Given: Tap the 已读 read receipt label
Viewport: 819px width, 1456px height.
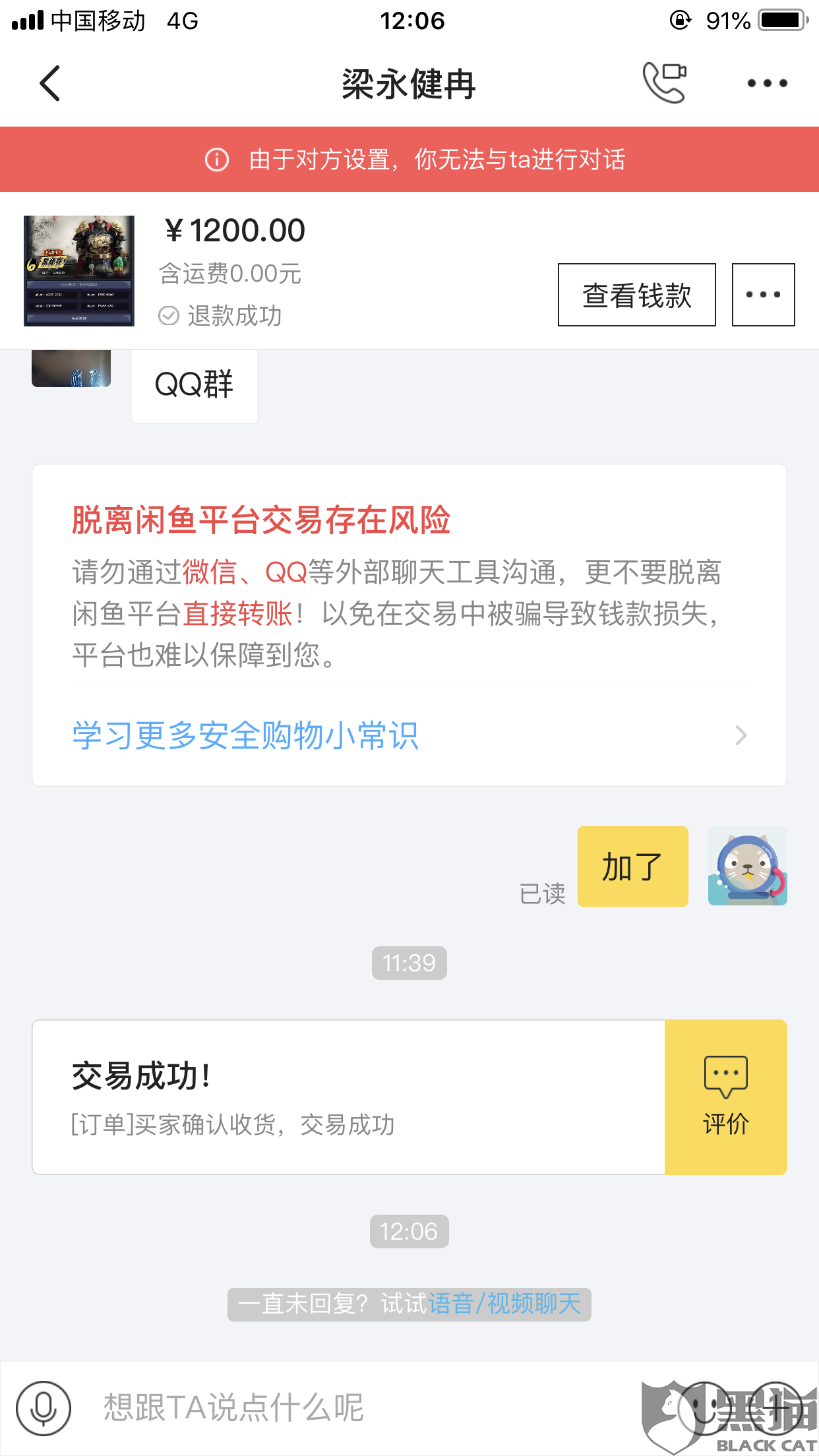Looking at the screenshot, I should point(542,894).
